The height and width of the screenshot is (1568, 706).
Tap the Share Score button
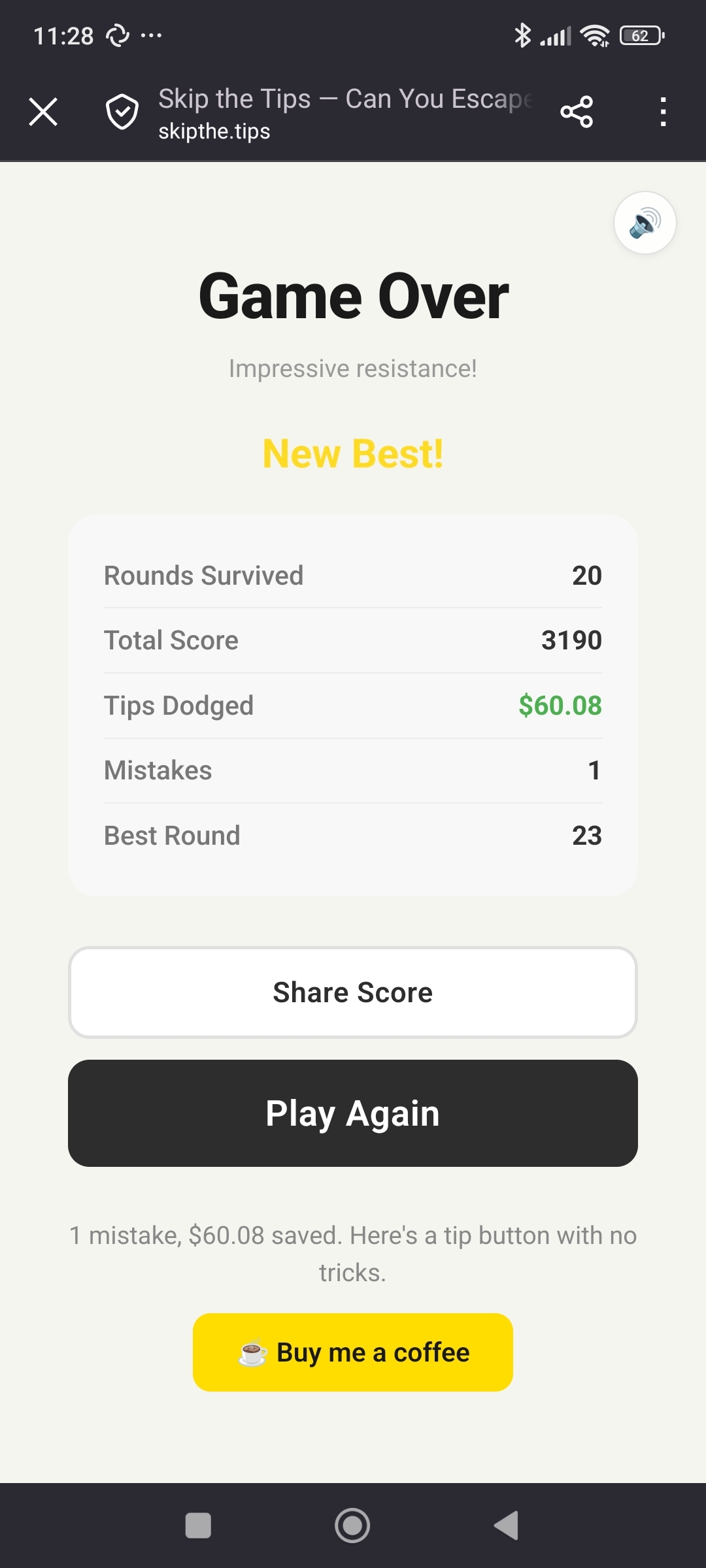coord(353,992)
